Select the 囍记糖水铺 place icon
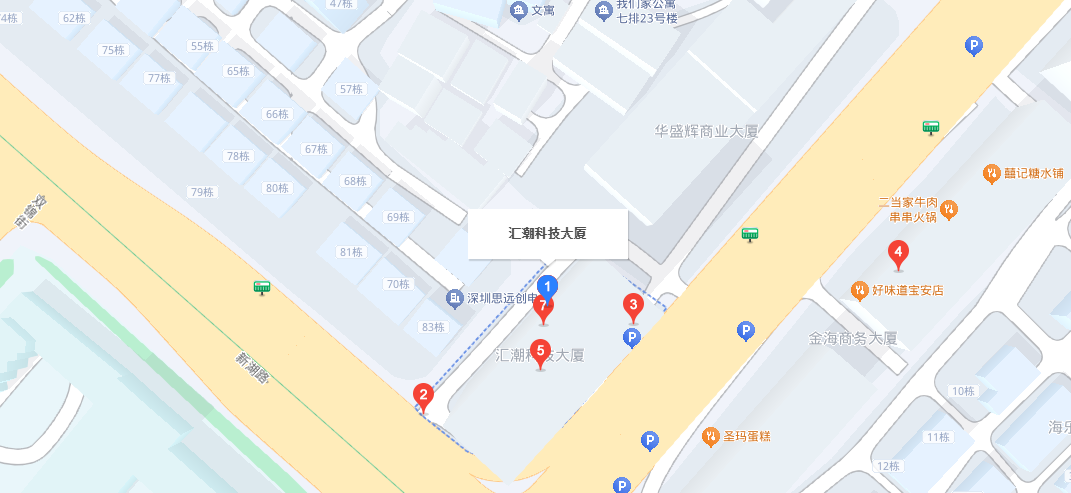The height and width of the screenshot is (493, 1071). tap(990, 173)
